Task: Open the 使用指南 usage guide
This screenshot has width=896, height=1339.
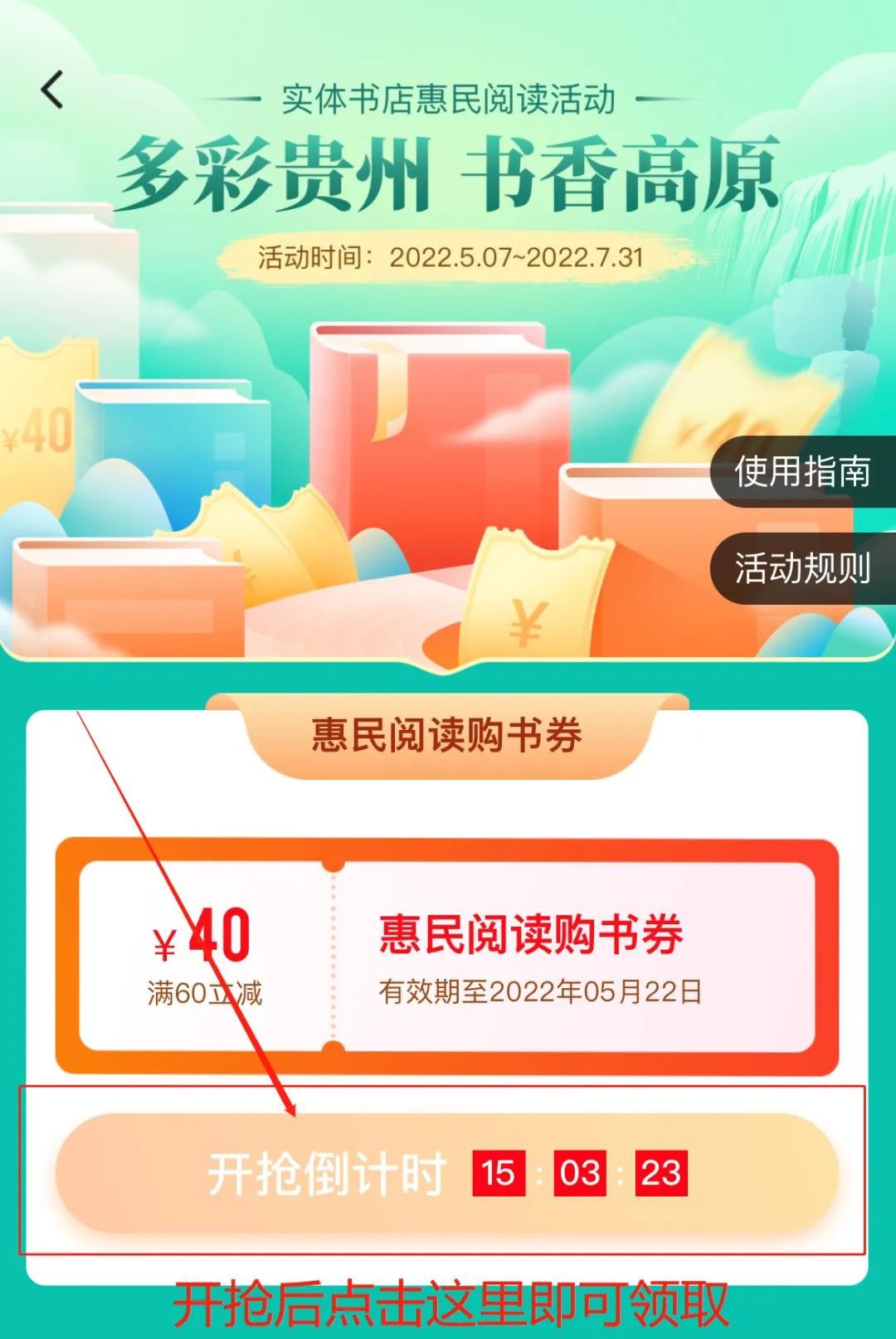Action: click(x=801, y=471)
